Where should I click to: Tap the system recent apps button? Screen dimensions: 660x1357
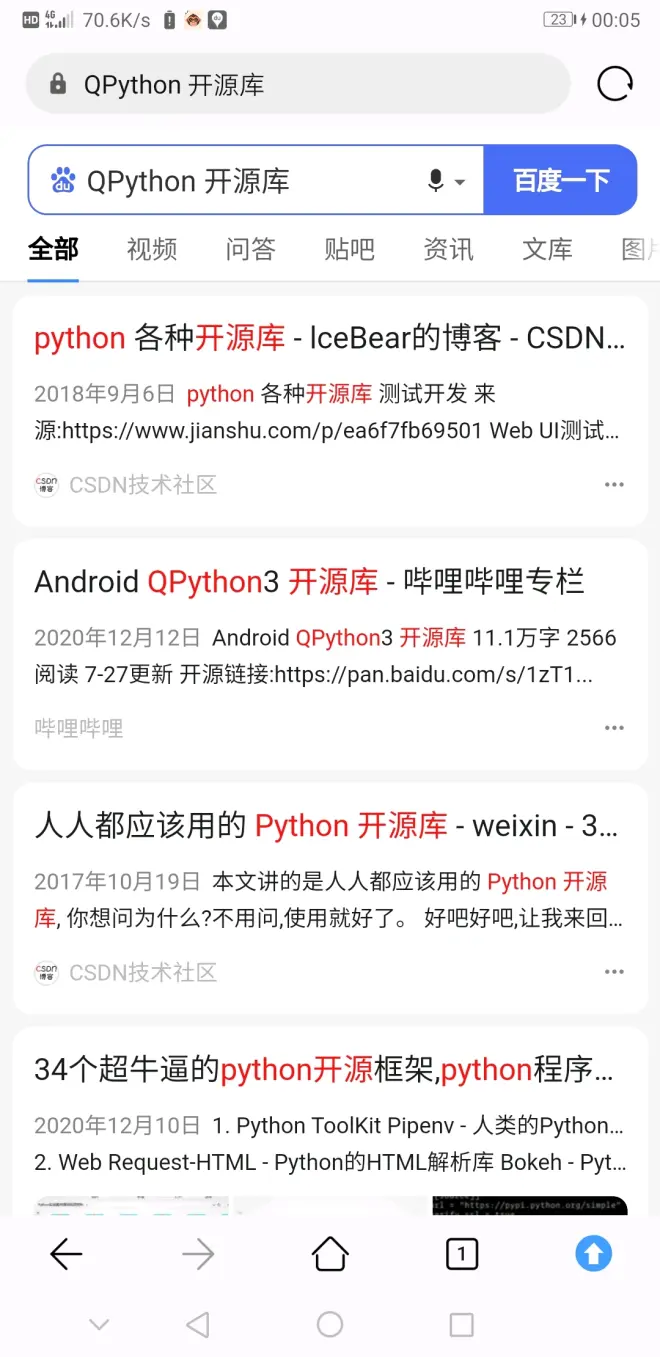click(x=461, y=1325)
